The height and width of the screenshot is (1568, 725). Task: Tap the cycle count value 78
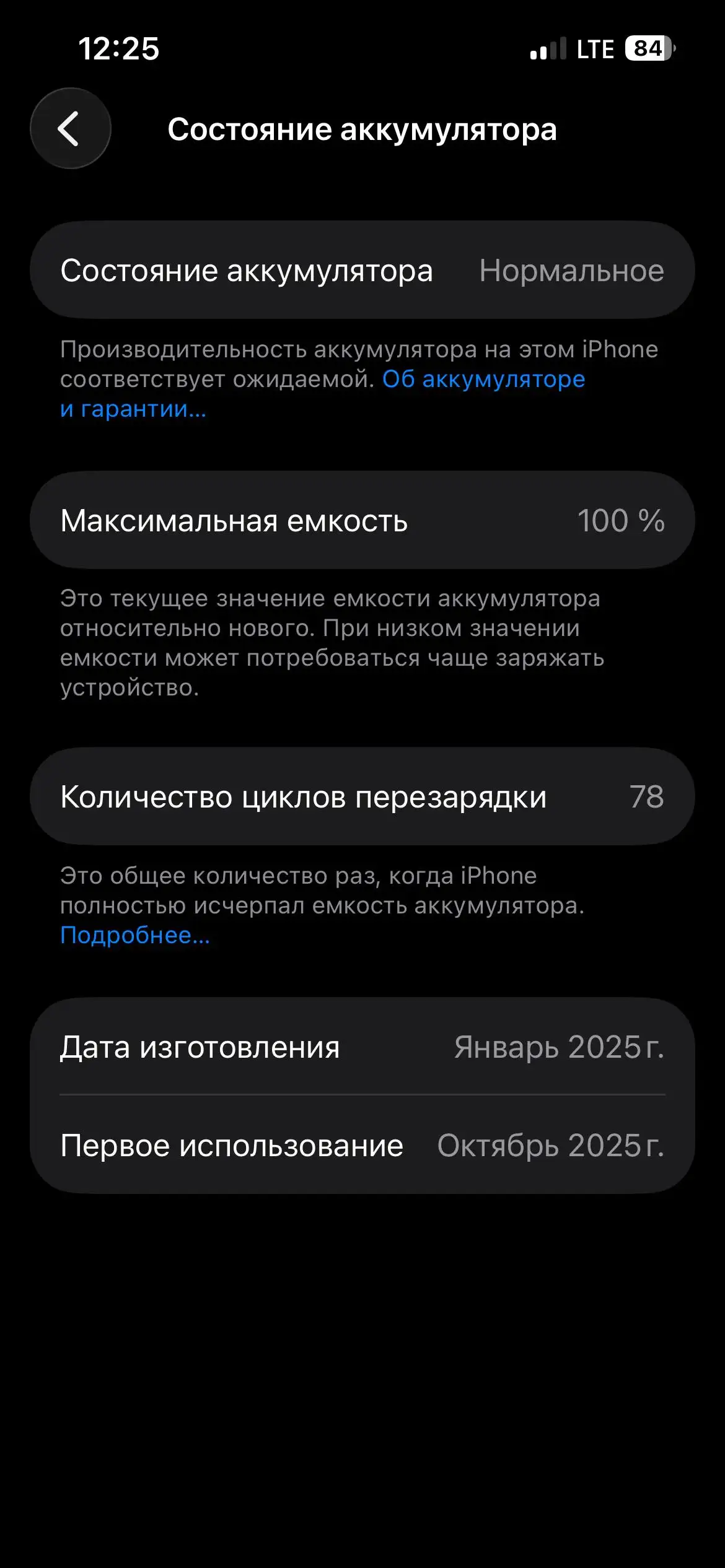[x=648, y=796]
